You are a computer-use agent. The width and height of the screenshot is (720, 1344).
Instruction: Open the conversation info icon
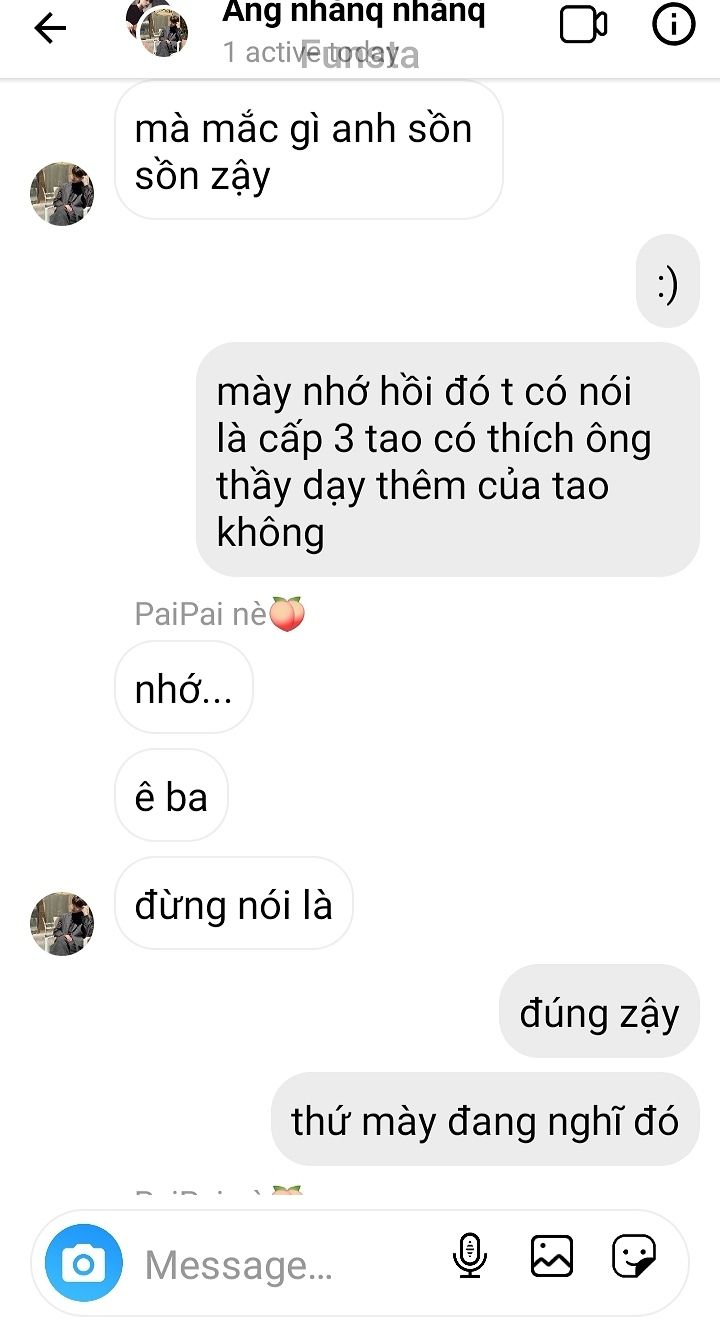point(674,26)
